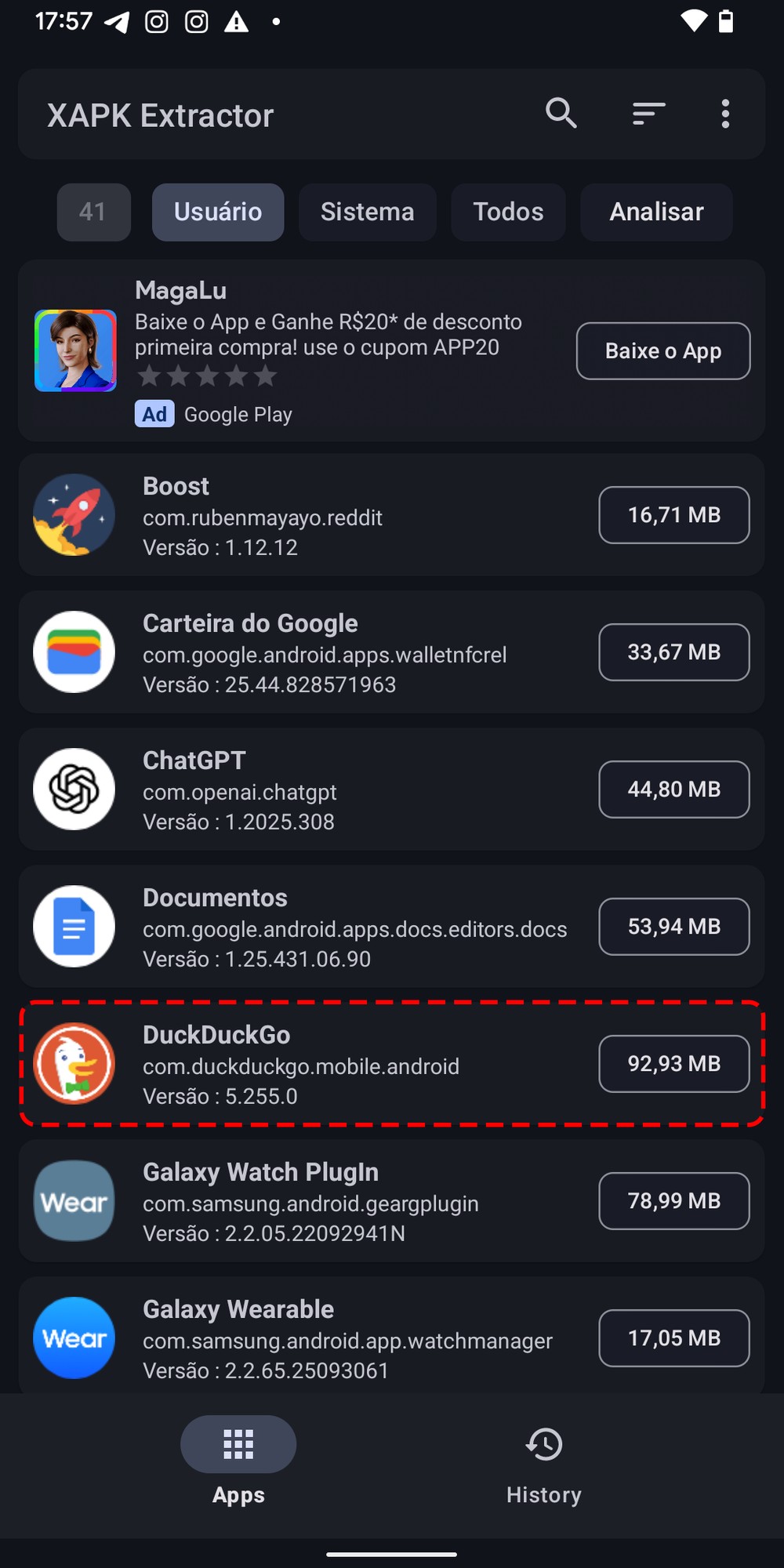This screenshot has height=1568, width=784.
Task: Open the Boost app entry
Action: (314, 515)
